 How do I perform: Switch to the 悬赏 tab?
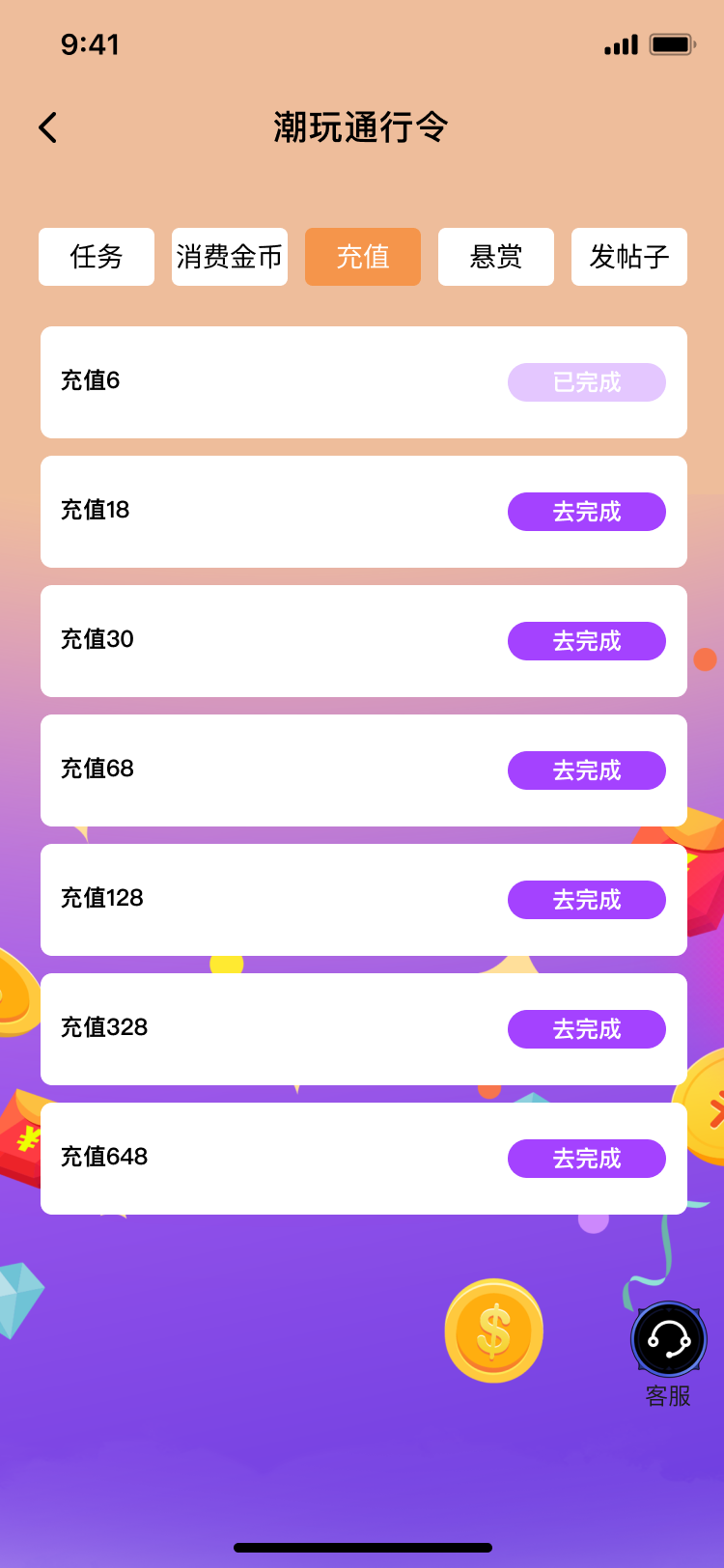click(x=496, y=257)
